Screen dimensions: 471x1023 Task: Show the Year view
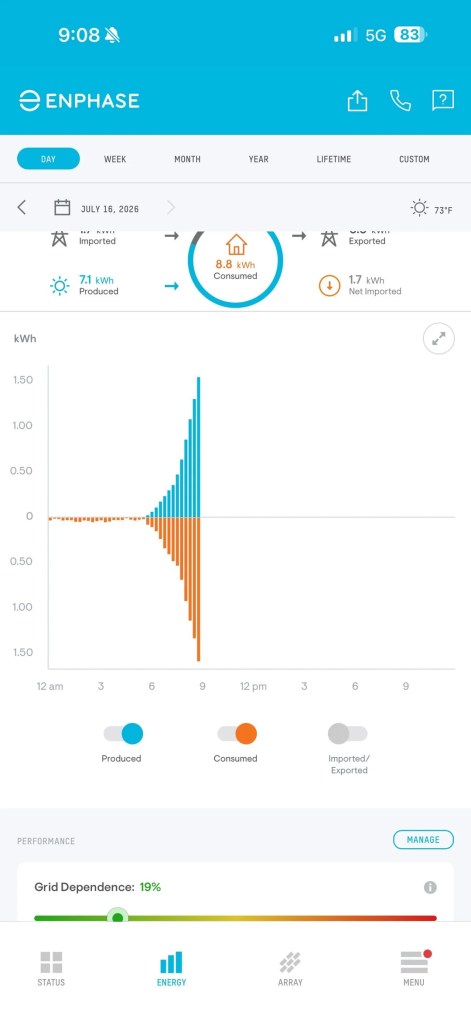click(x=258, y=159)
